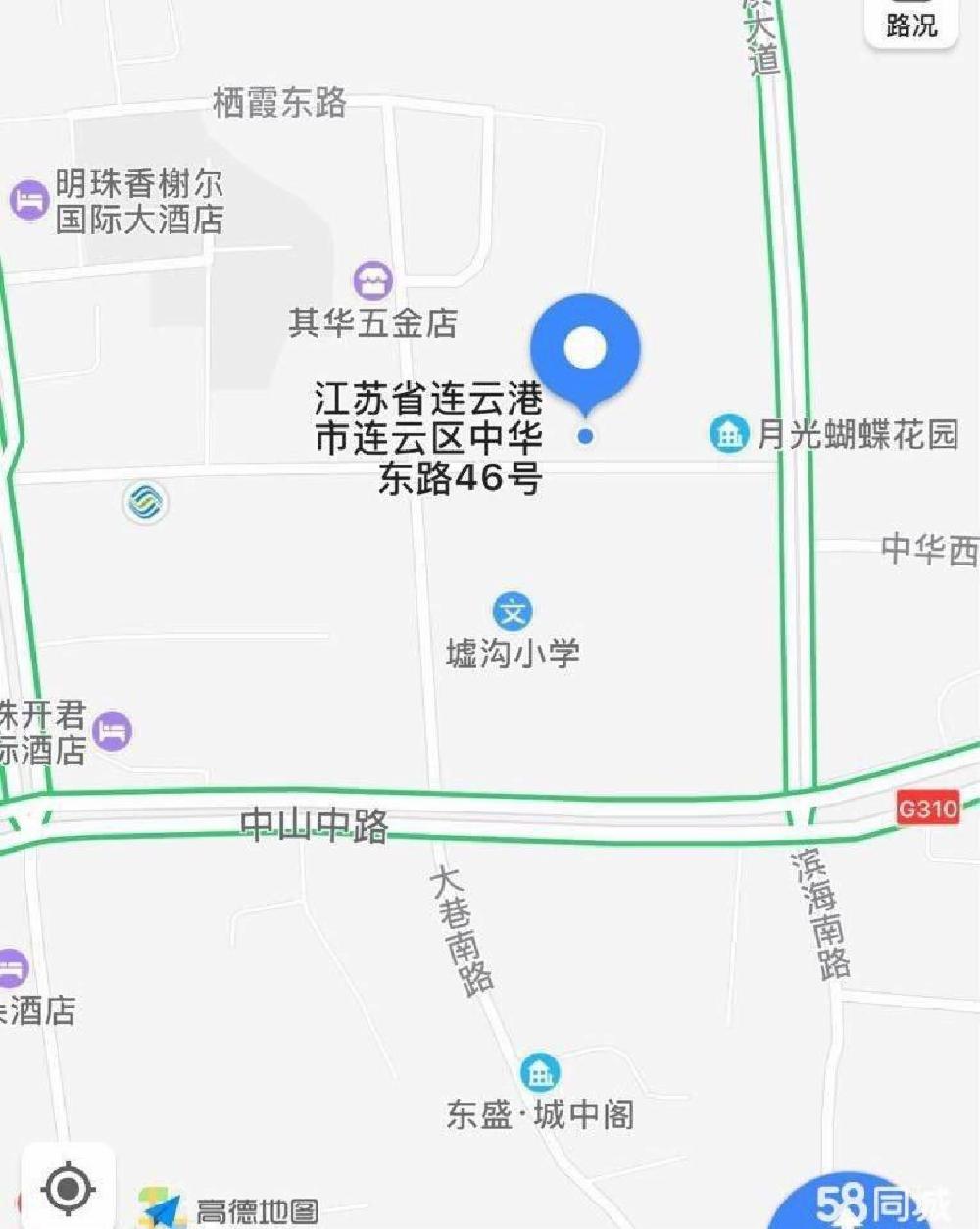Open the 月光蝴蝶花园 residence marker

pos(728,433)
